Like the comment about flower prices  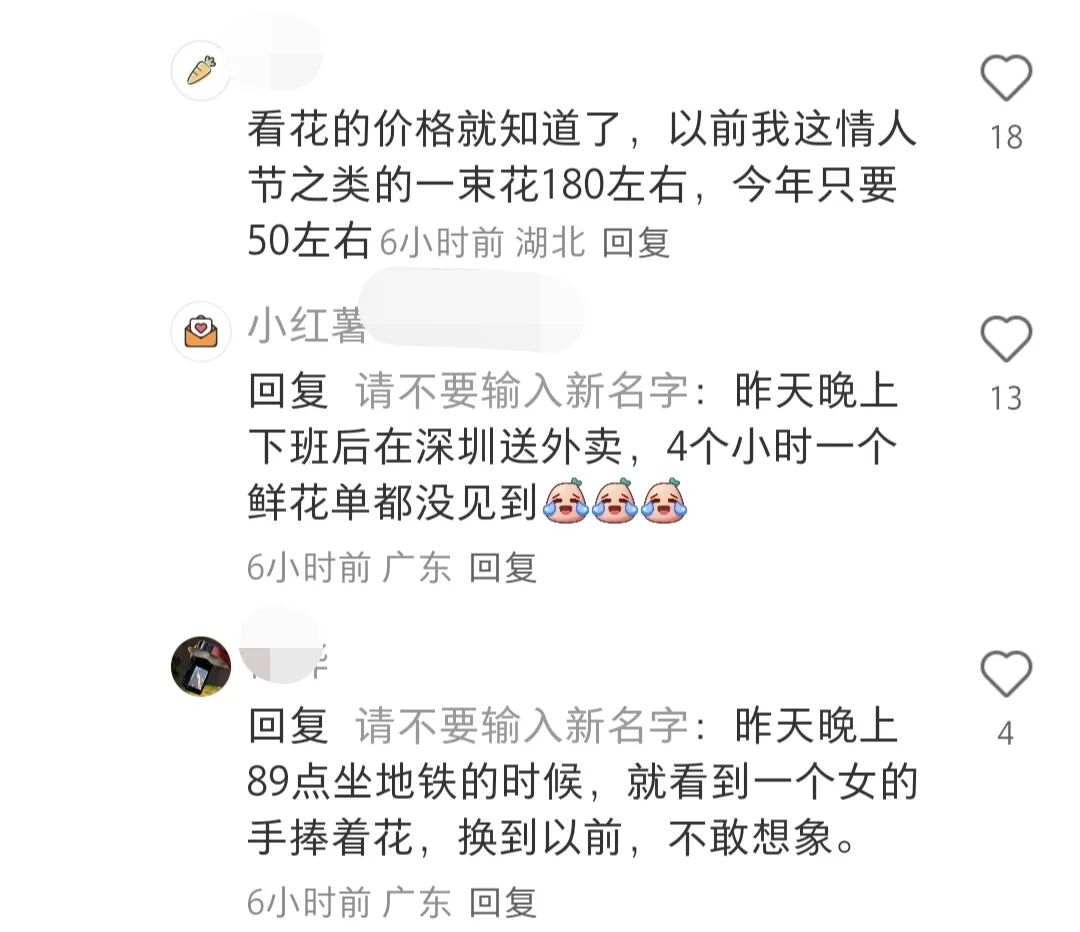point(1005,78)
